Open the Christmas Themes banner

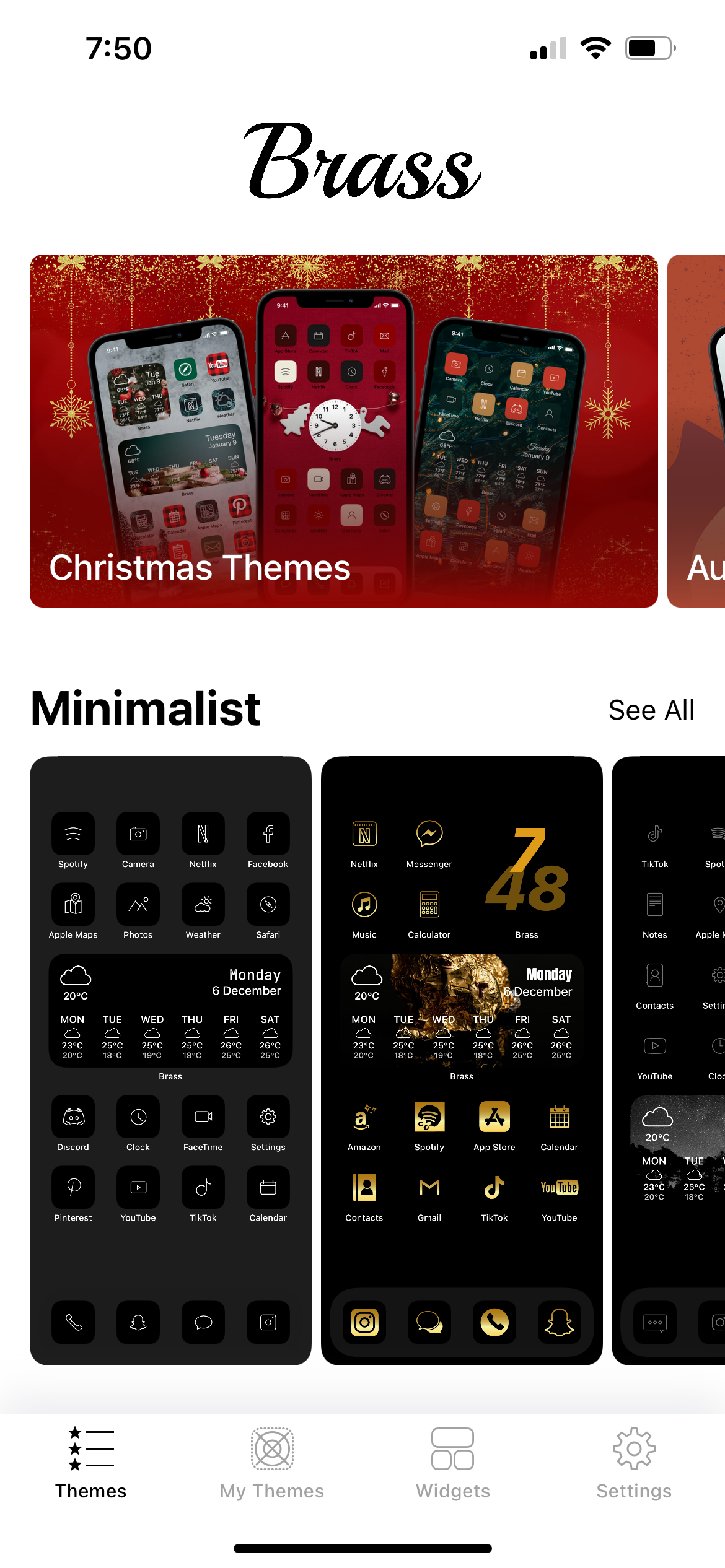click(343, 430)
